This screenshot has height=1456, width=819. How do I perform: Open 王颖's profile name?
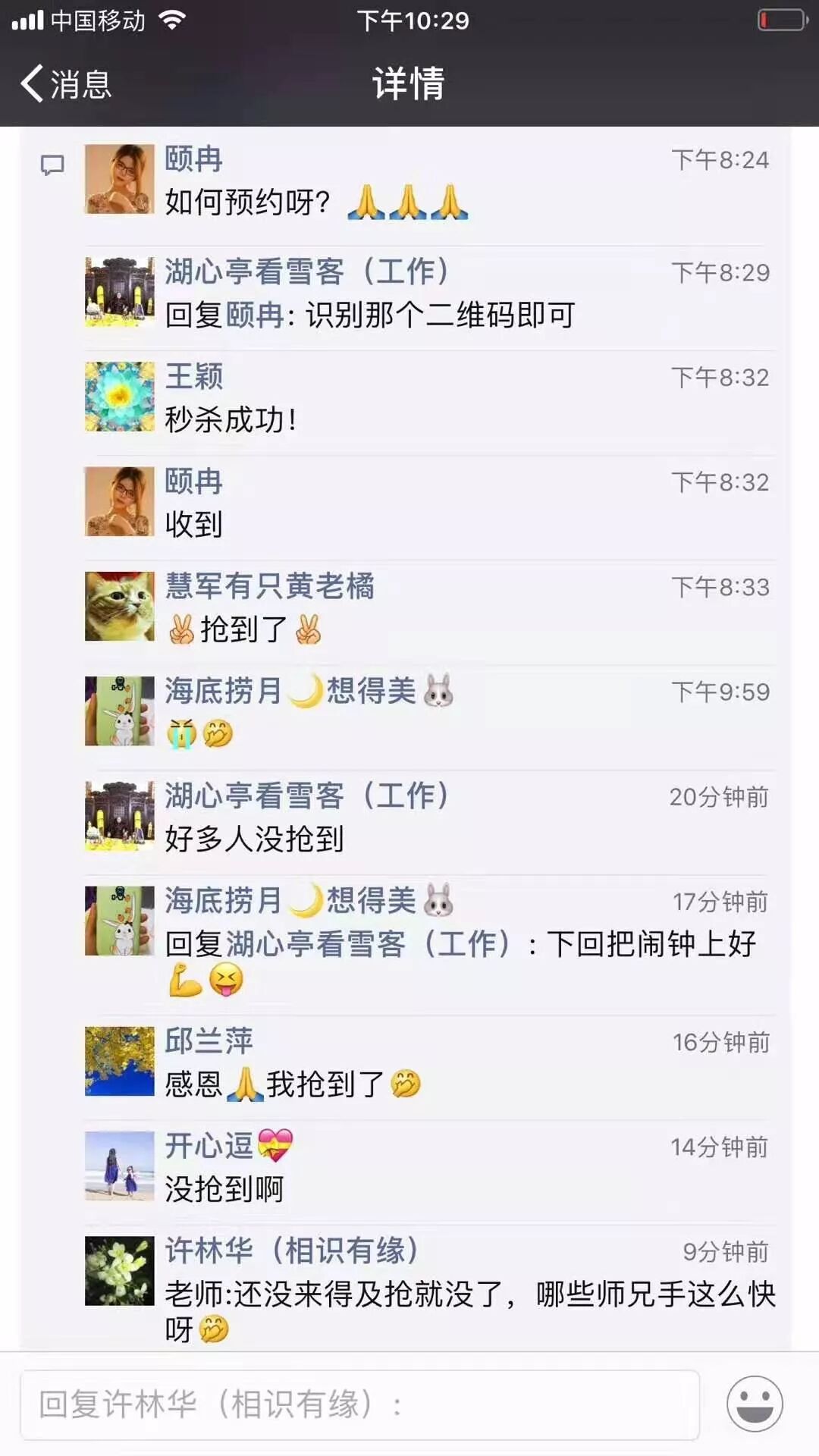point(194,376)
